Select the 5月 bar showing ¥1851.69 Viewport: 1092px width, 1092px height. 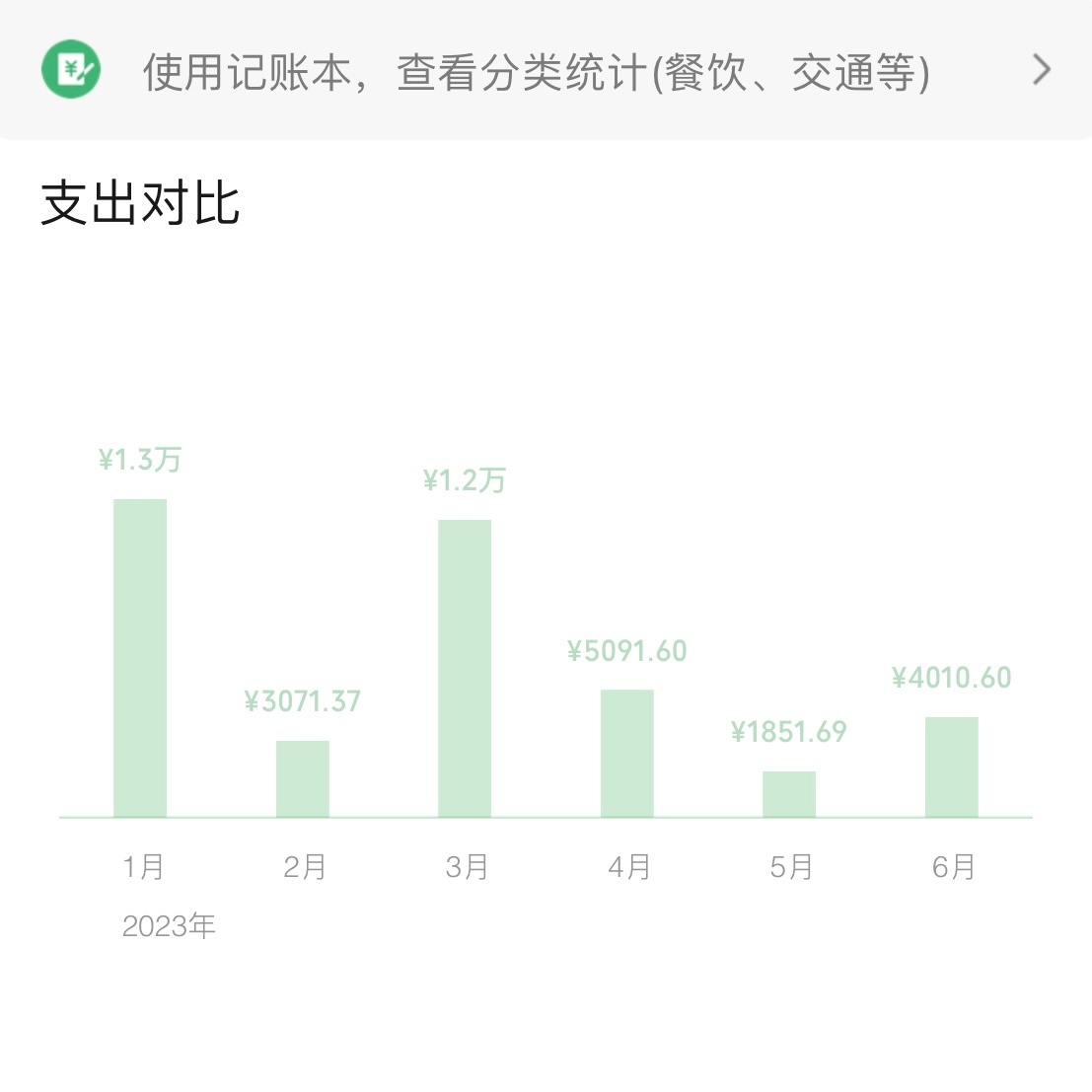(789, 794)
